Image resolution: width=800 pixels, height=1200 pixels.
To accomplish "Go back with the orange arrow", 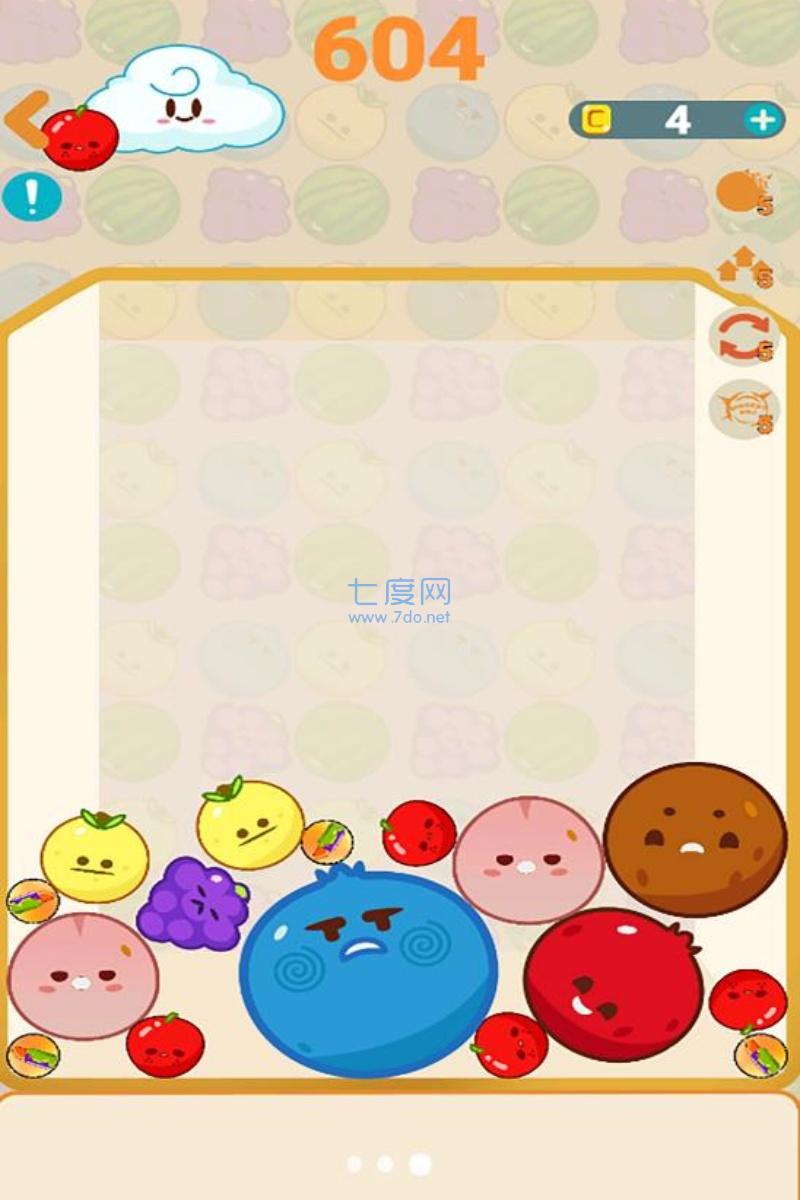I will 25,118.
